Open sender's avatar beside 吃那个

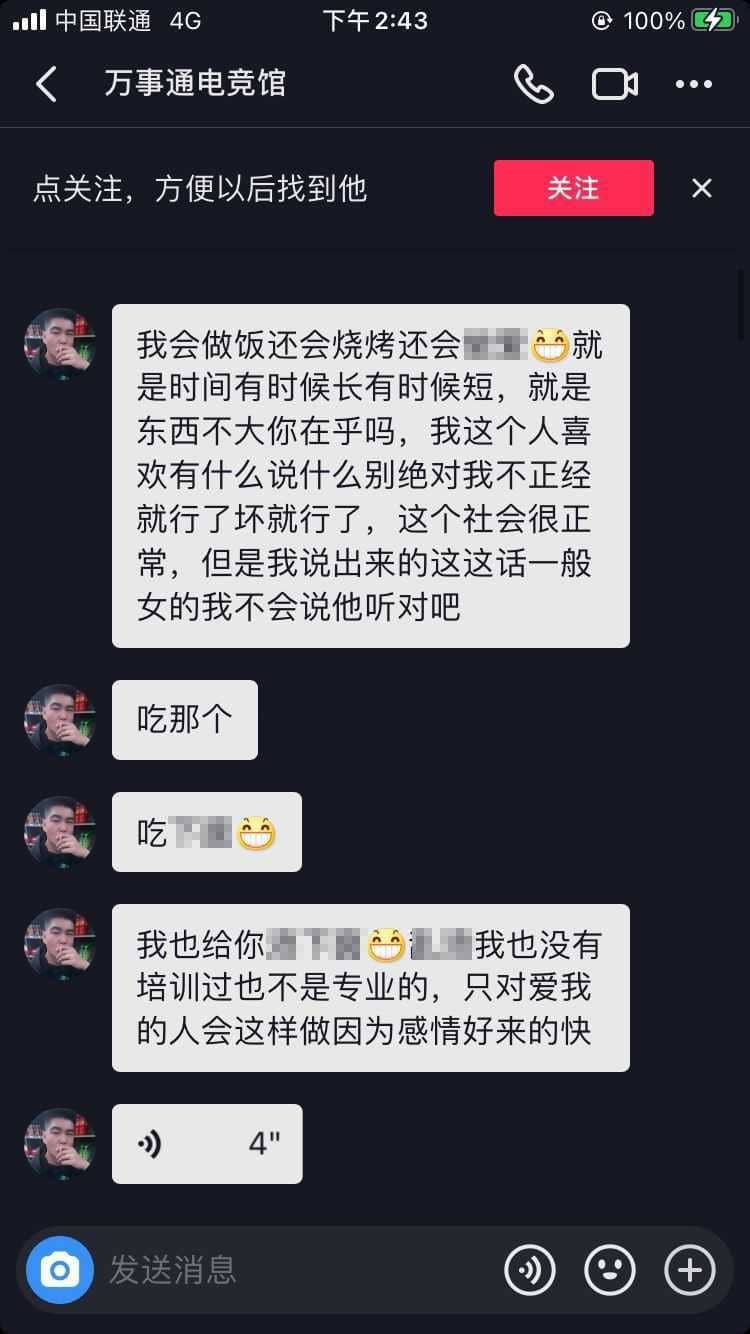[59, 719]
